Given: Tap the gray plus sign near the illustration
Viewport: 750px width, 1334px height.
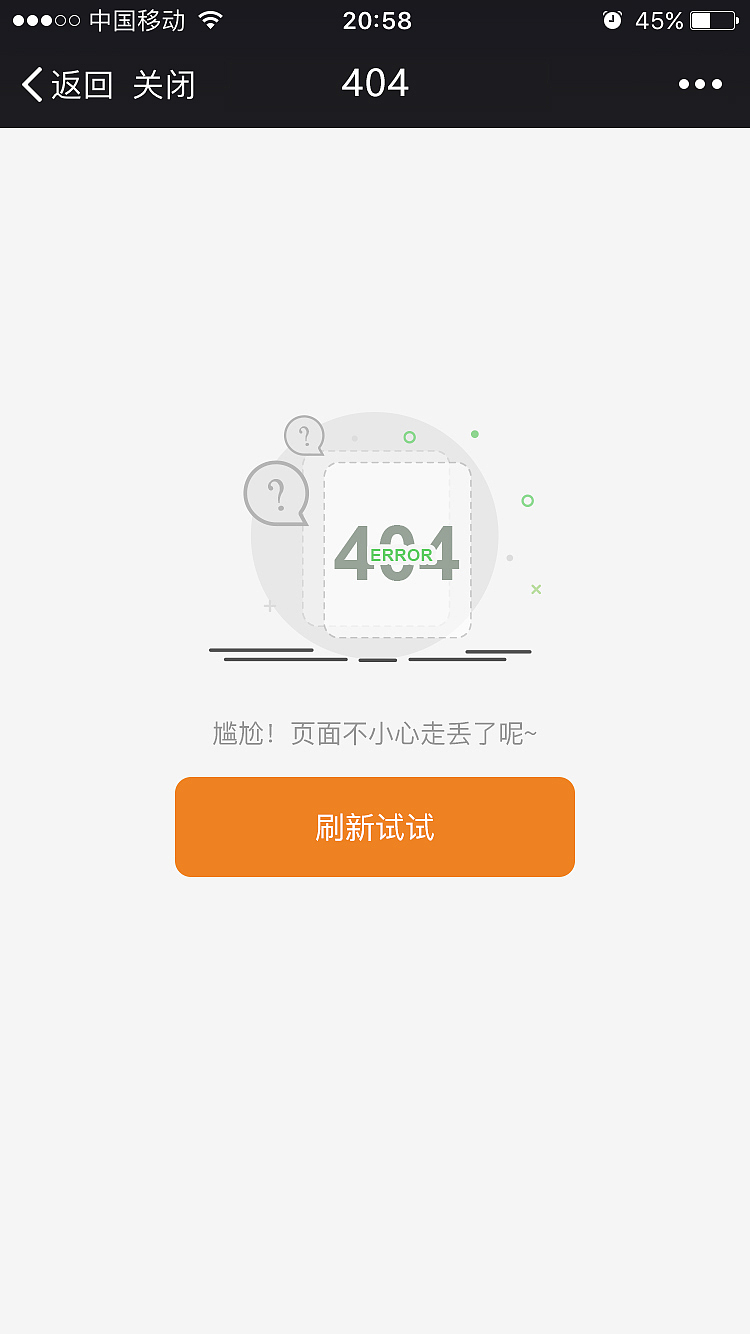Looking at the screenshot, I should [269, 606].
